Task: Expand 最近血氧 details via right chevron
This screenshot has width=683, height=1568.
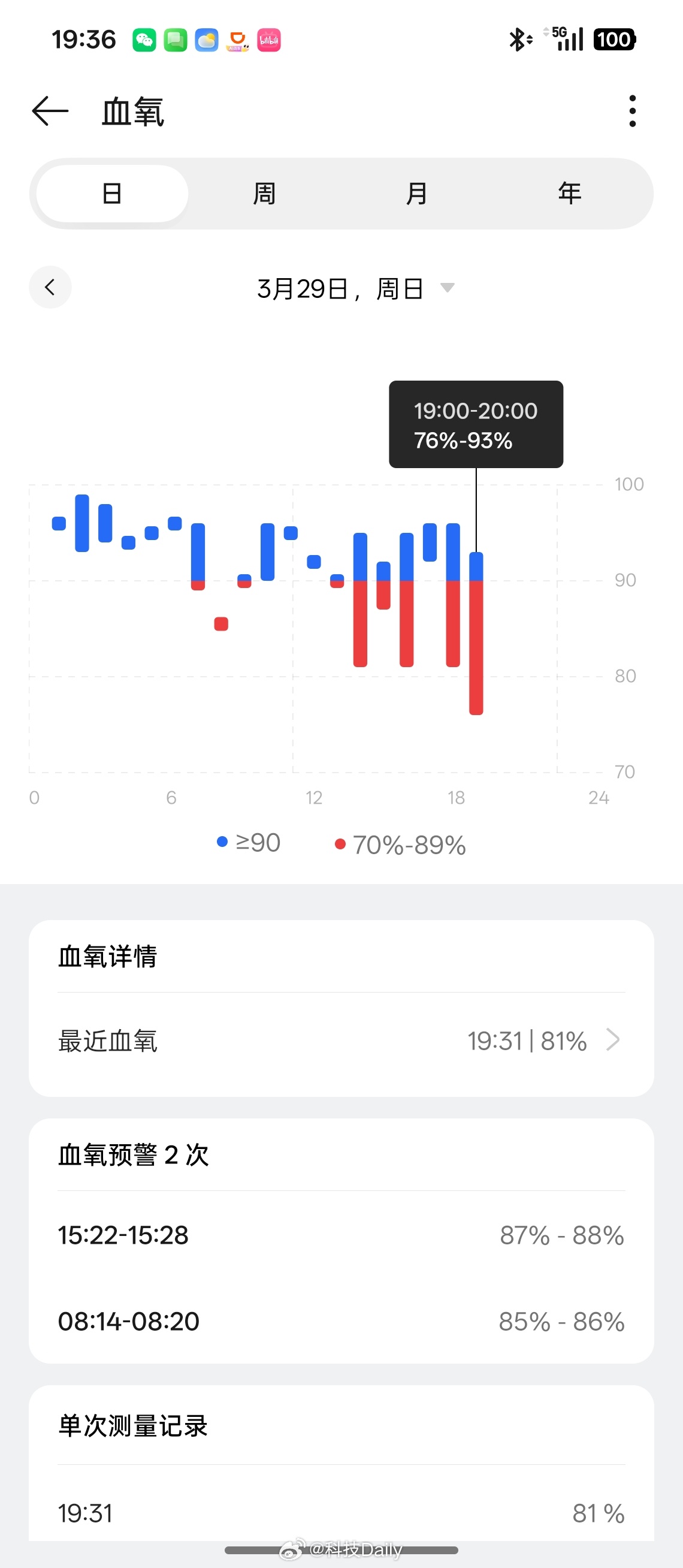Action: 614,1041
